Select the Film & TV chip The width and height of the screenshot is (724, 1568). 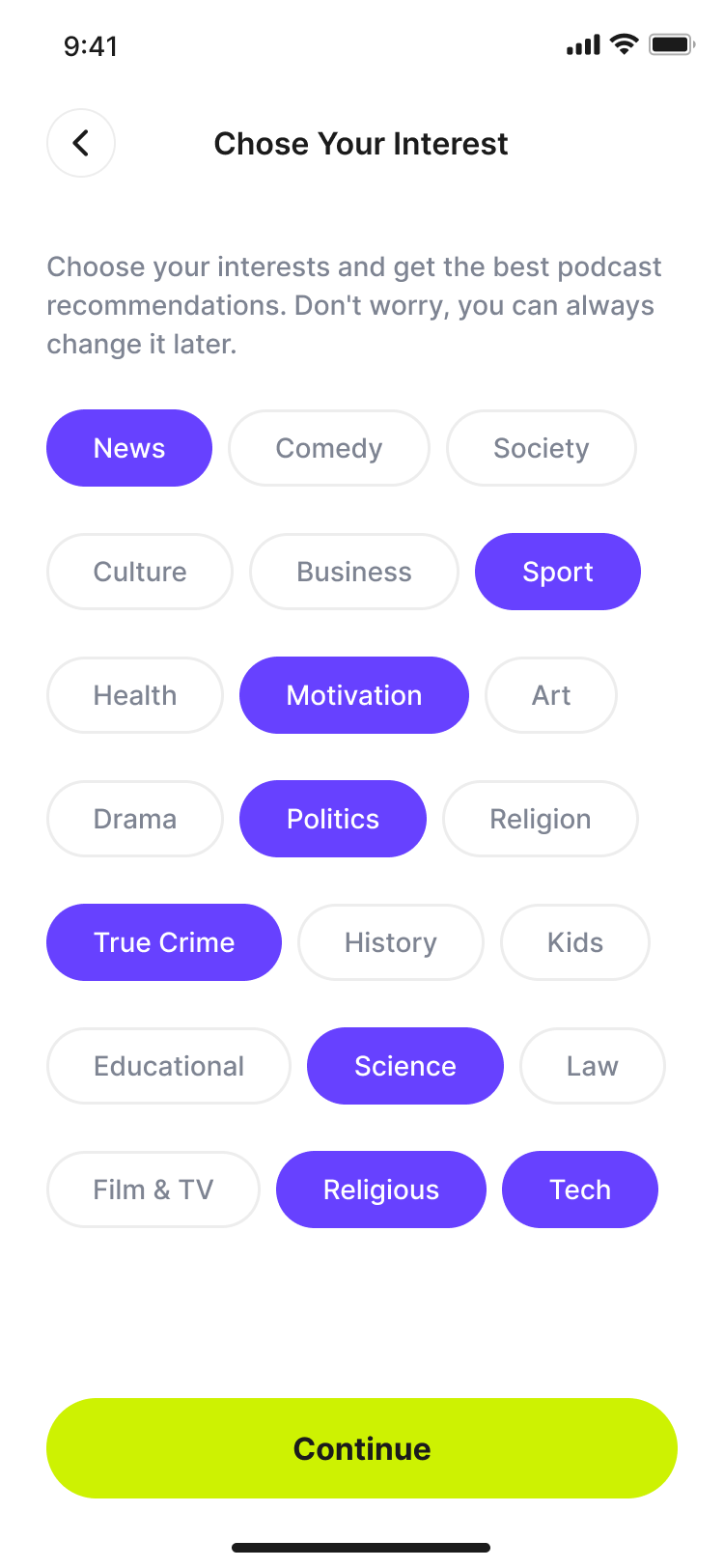point(153,1190)
